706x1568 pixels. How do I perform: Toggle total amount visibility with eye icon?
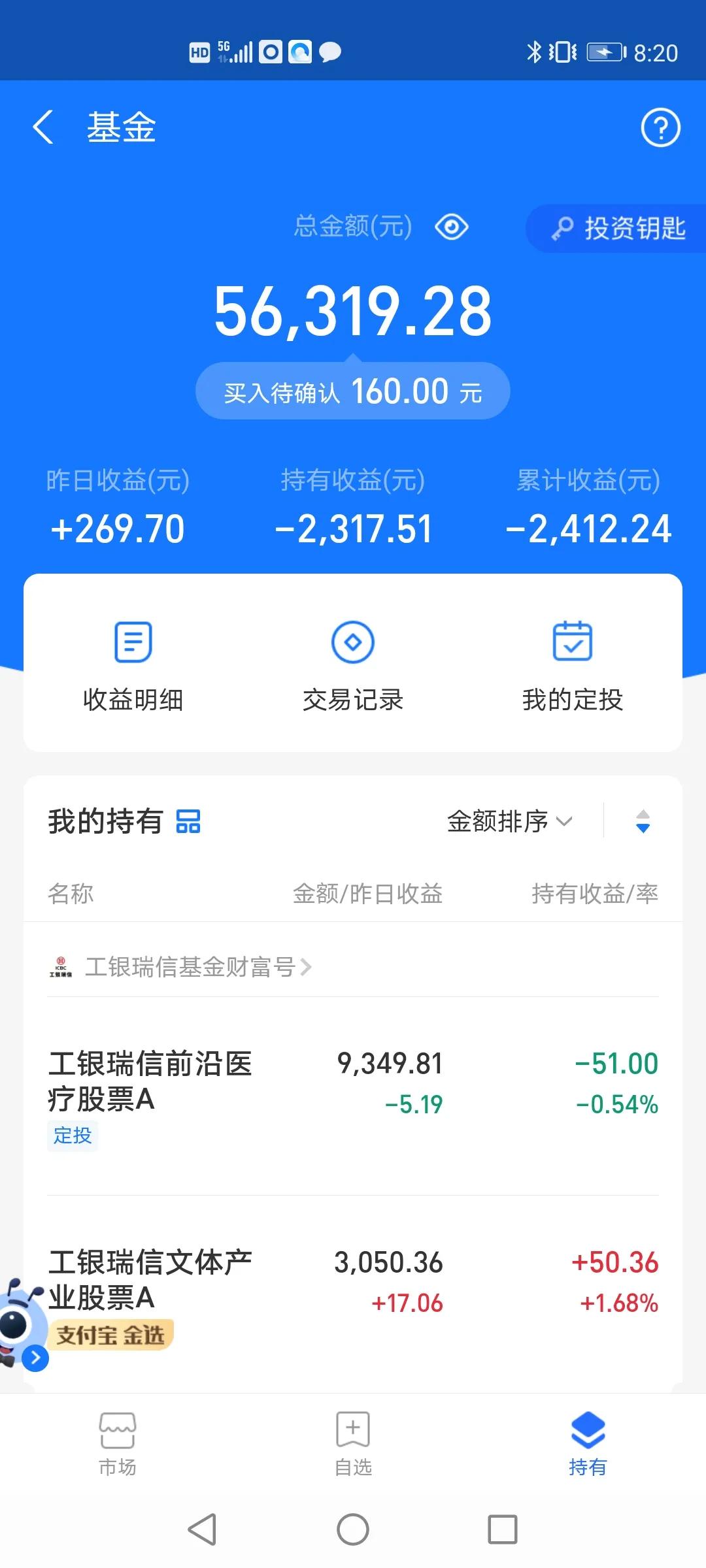[x=452, y=227]
